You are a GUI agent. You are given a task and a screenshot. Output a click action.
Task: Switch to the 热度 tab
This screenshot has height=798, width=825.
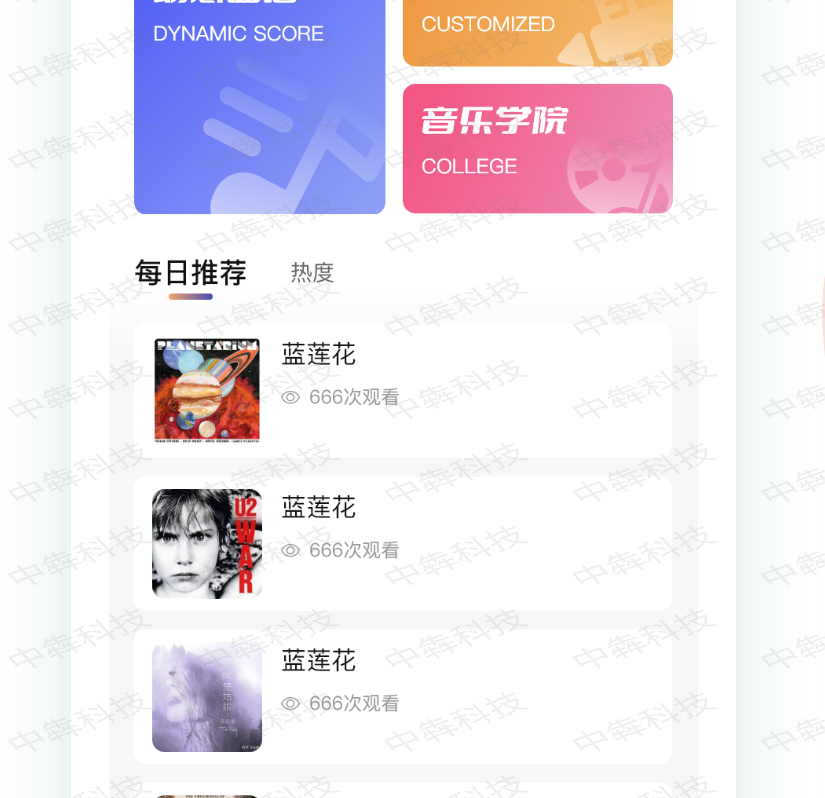[x=312, y=272]
